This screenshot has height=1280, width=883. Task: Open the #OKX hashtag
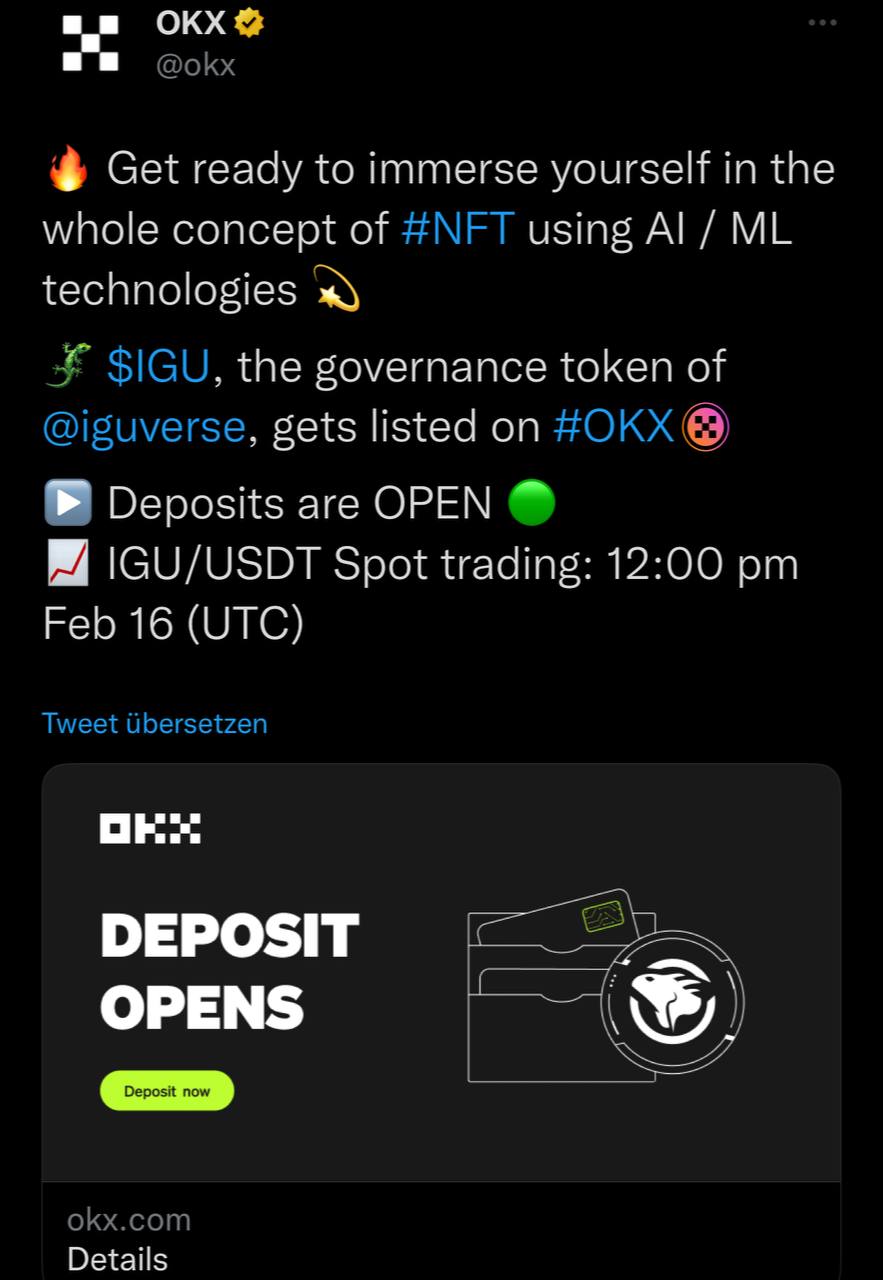pyautogui.click(x=614, y=427)
